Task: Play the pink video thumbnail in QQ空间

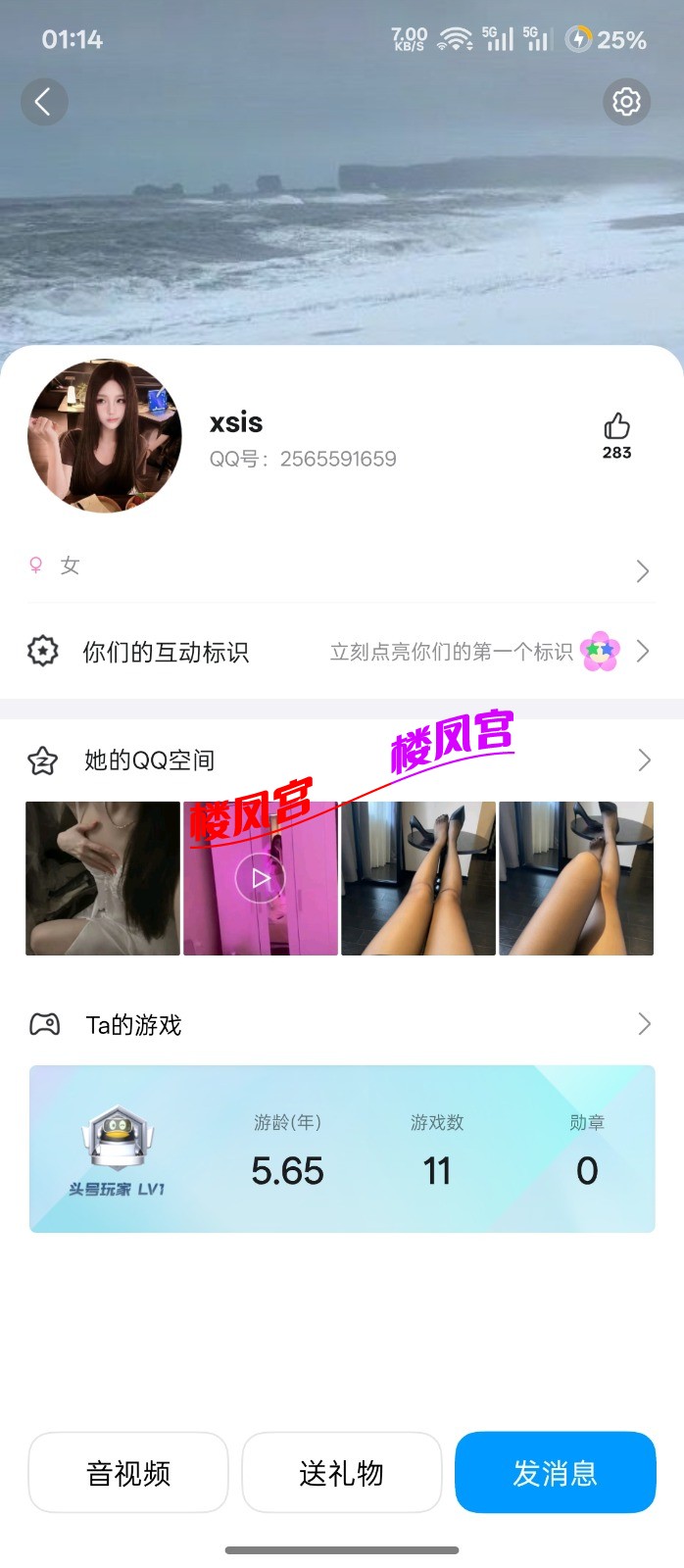Action: (261, 878)
